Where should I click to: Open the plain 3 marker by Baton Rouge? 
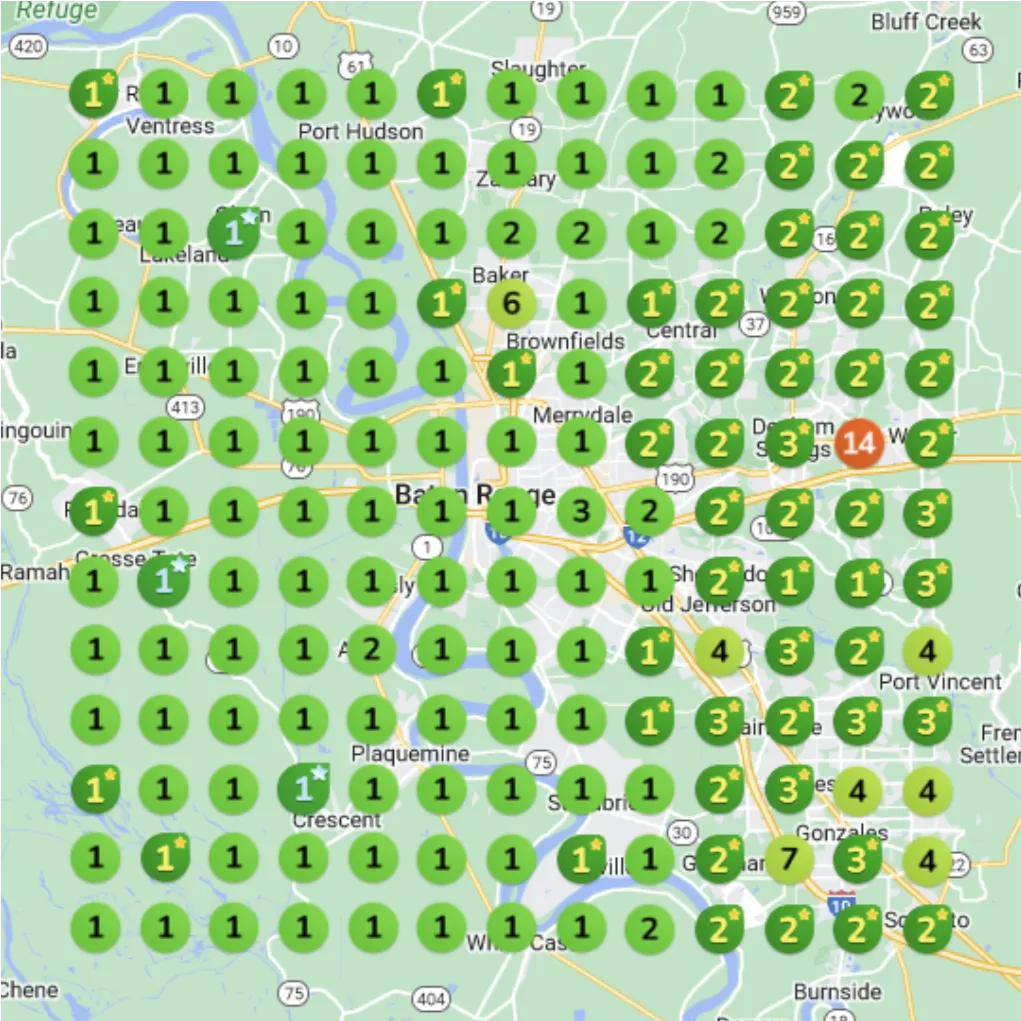click(x=581, y=512)
